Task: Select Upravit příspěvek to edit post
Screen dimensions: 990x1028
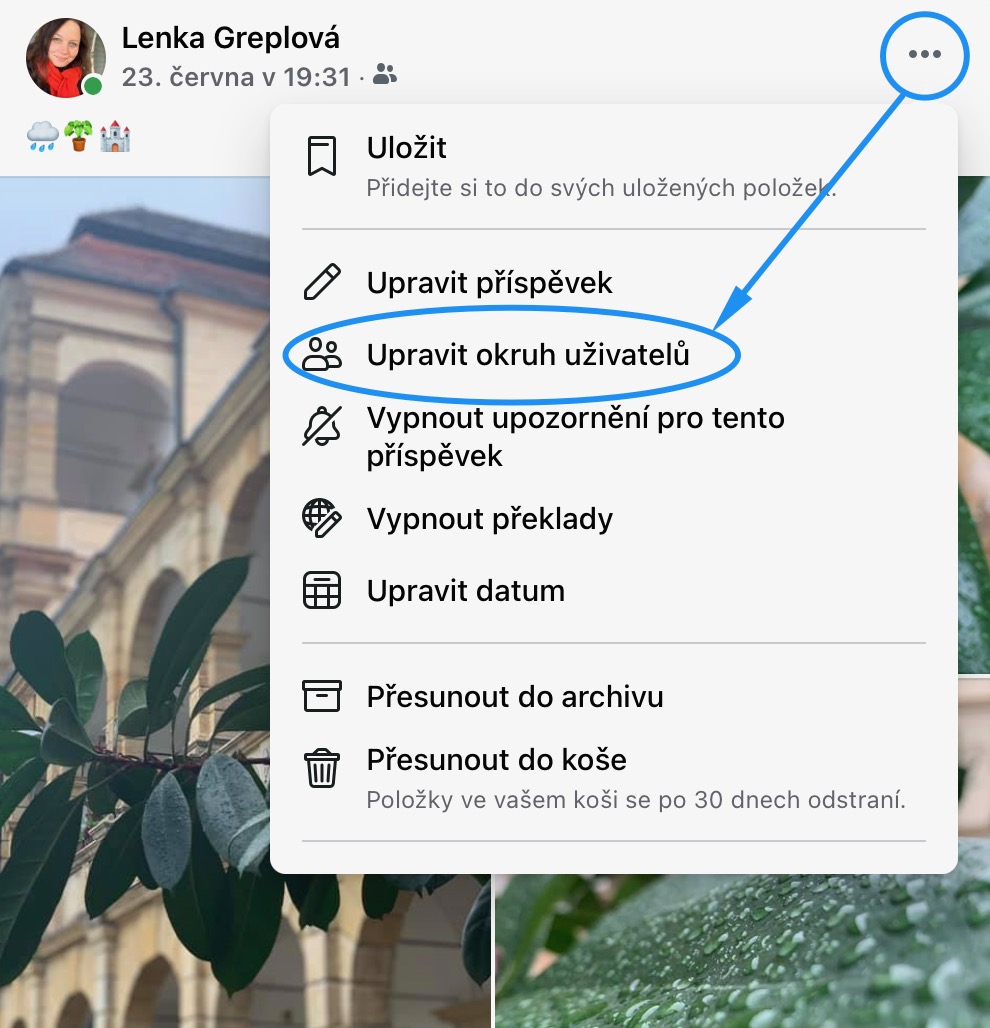Action: [x=489, y=283]
